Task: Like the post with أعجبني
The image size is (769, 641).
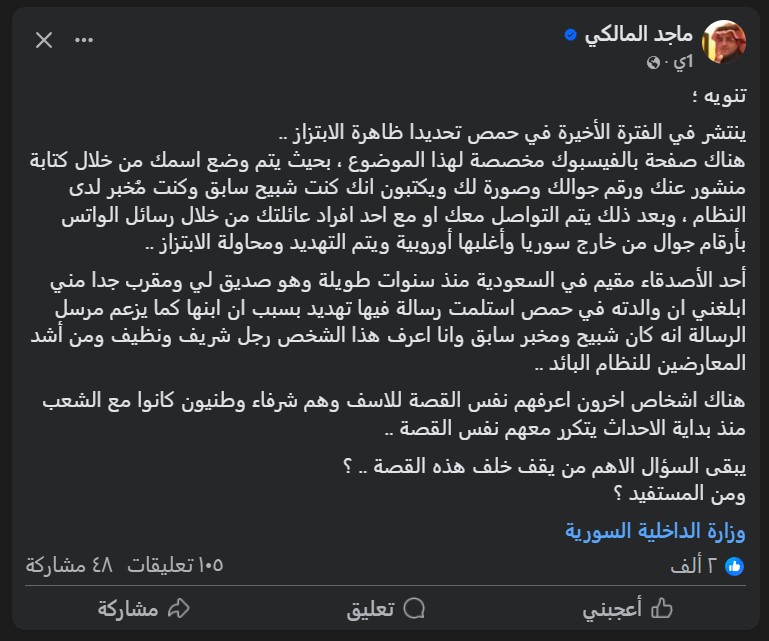Action: [628, 608]
